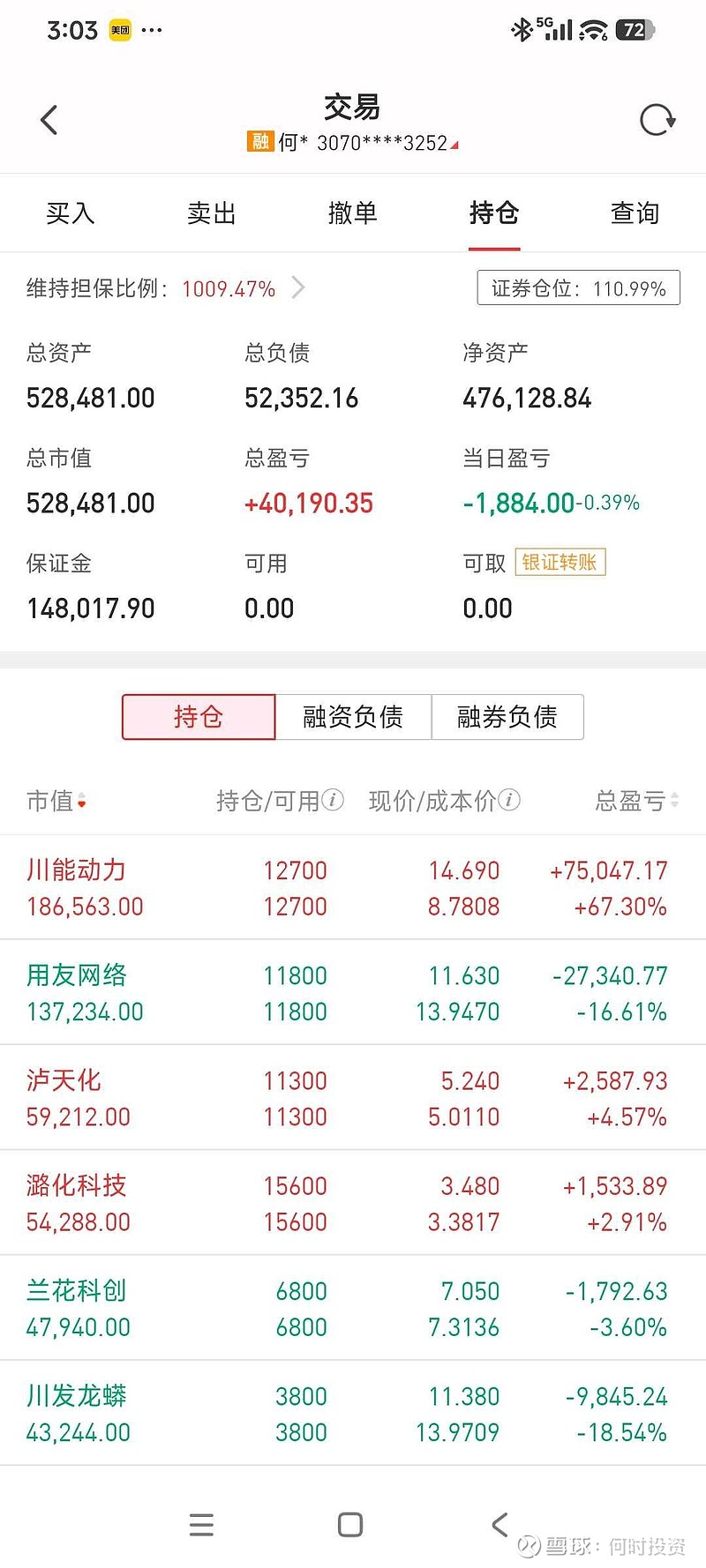The height and width of the screenshot is (1568, 706).
Task: Go to the system home screen
Action: 350,1525
